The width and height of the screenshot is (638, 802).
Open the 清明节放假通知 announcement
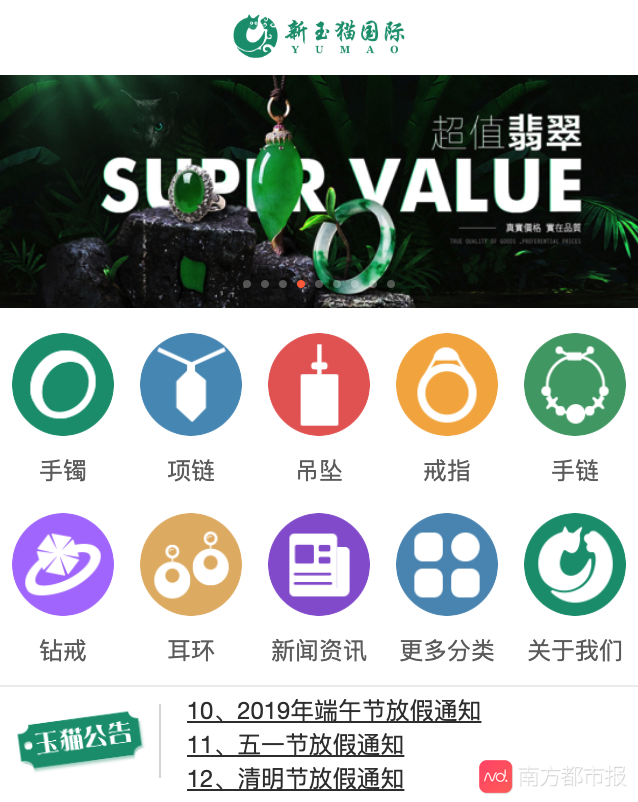click(295, 778)
